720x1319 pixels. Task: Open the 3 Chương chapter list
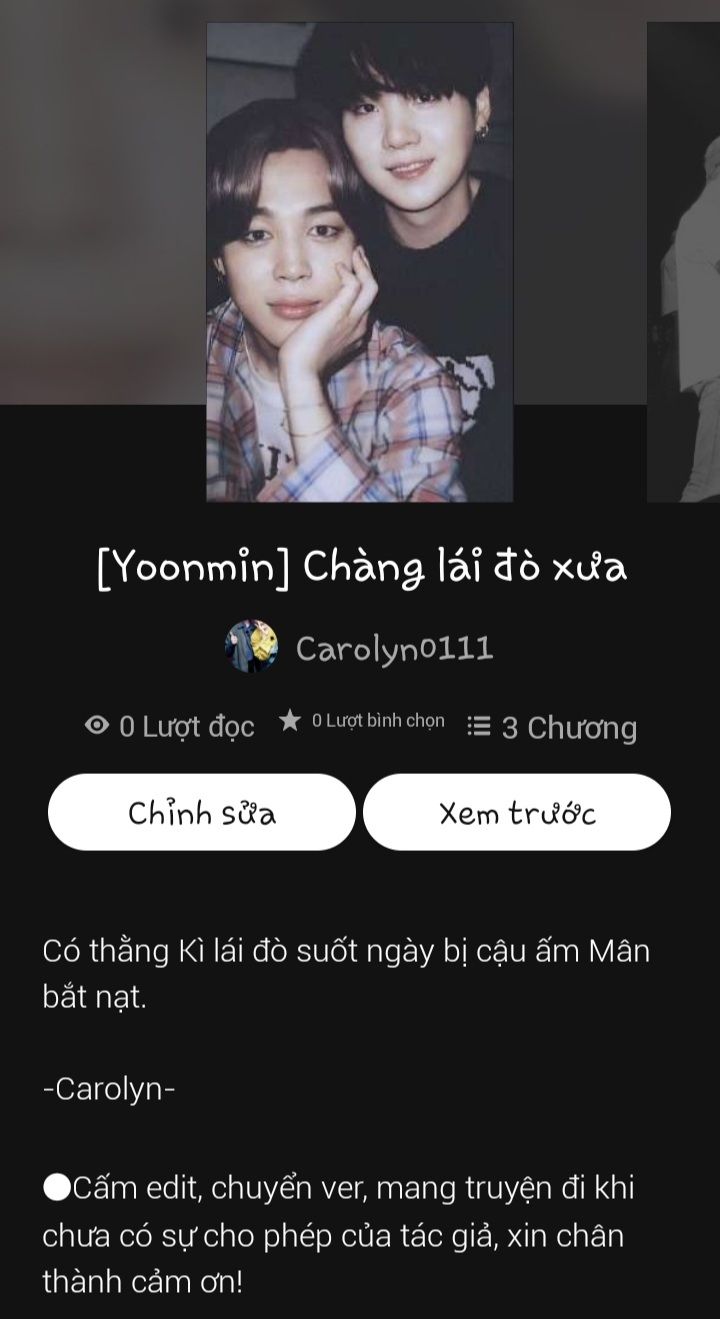tap(552, 727)
